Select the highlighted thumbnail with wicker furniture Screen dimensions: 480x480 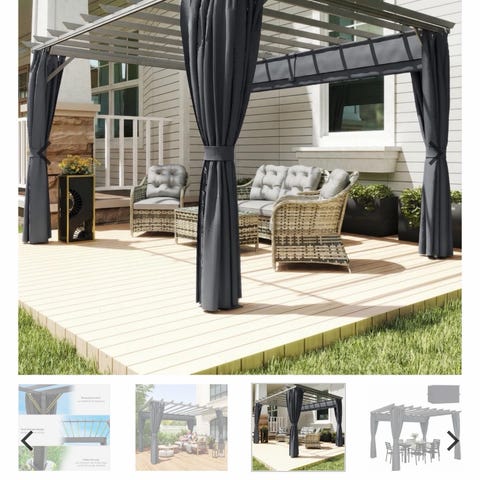click(298, 427)
